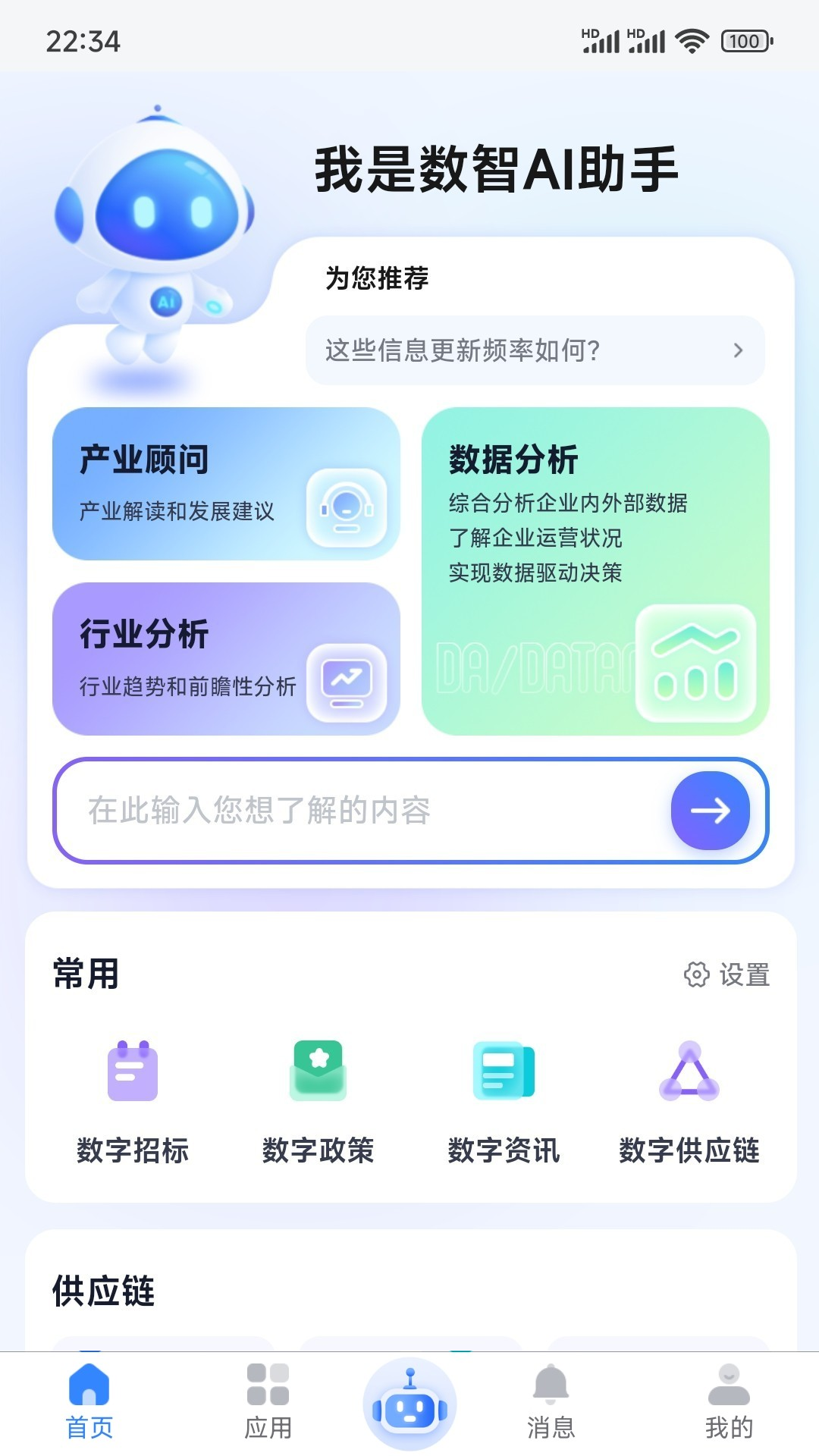Click the 在此输入您想了解的内容 input field

[341, 810]
